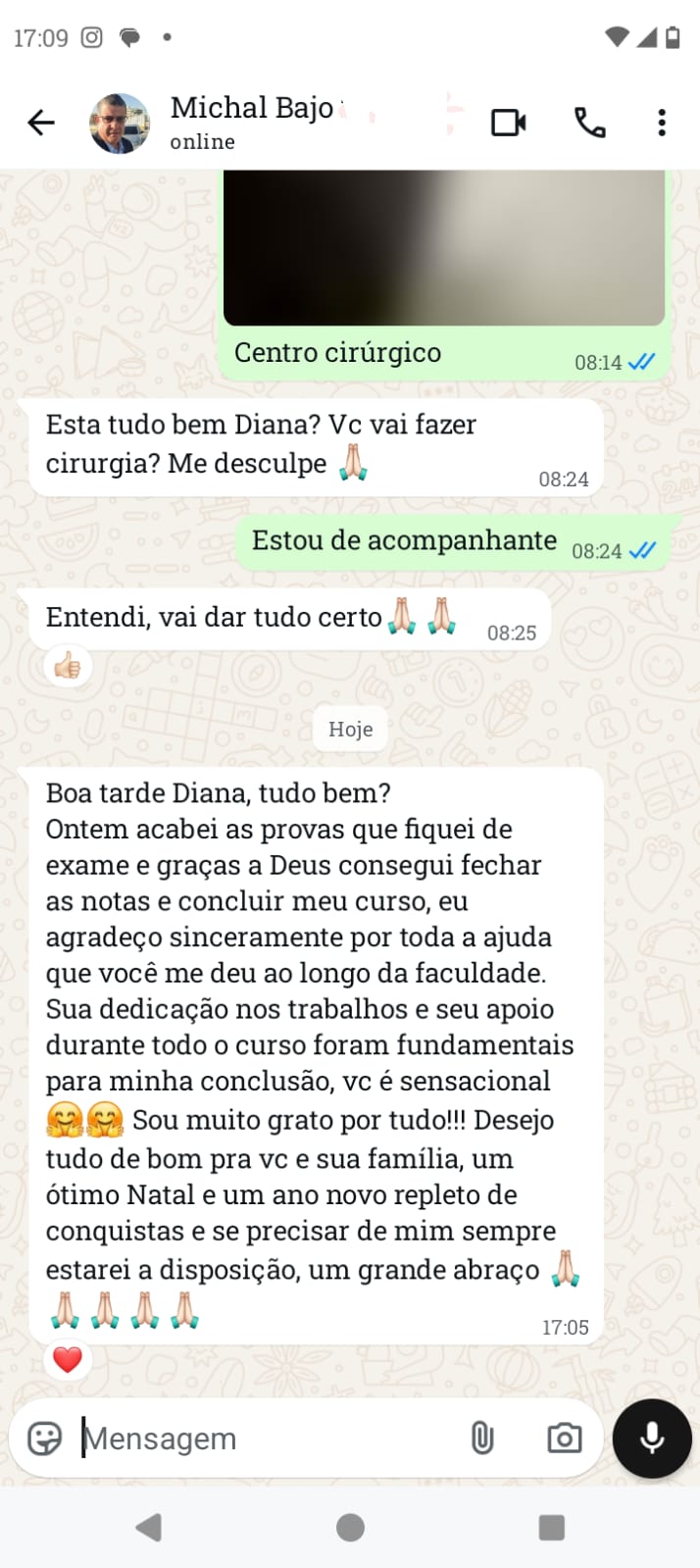Start a video call with Michal Bajo
The height and width of the screenshot is (1568, 700).
pos(508,123)
